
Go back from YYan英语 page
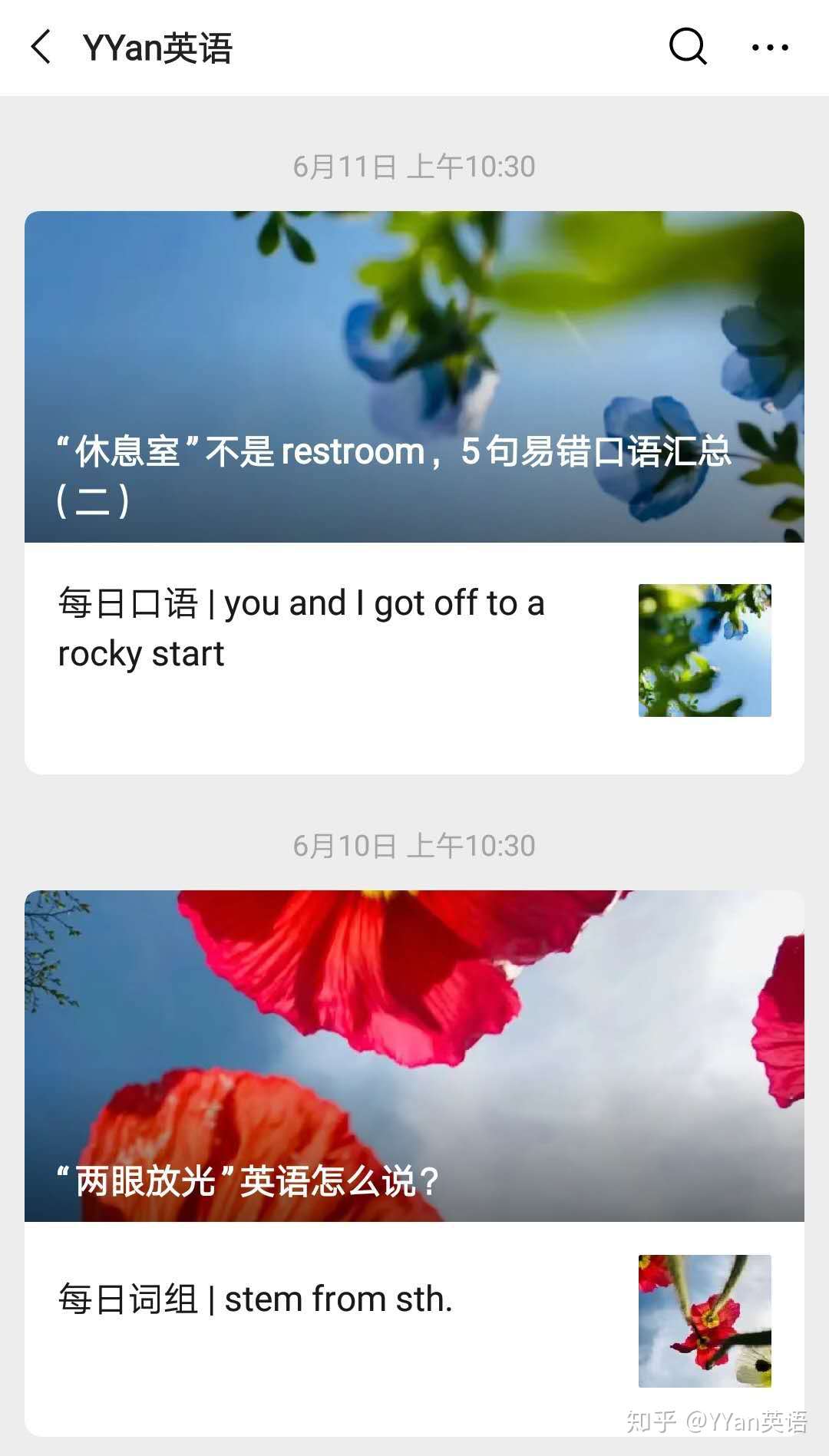pos(41,48)
